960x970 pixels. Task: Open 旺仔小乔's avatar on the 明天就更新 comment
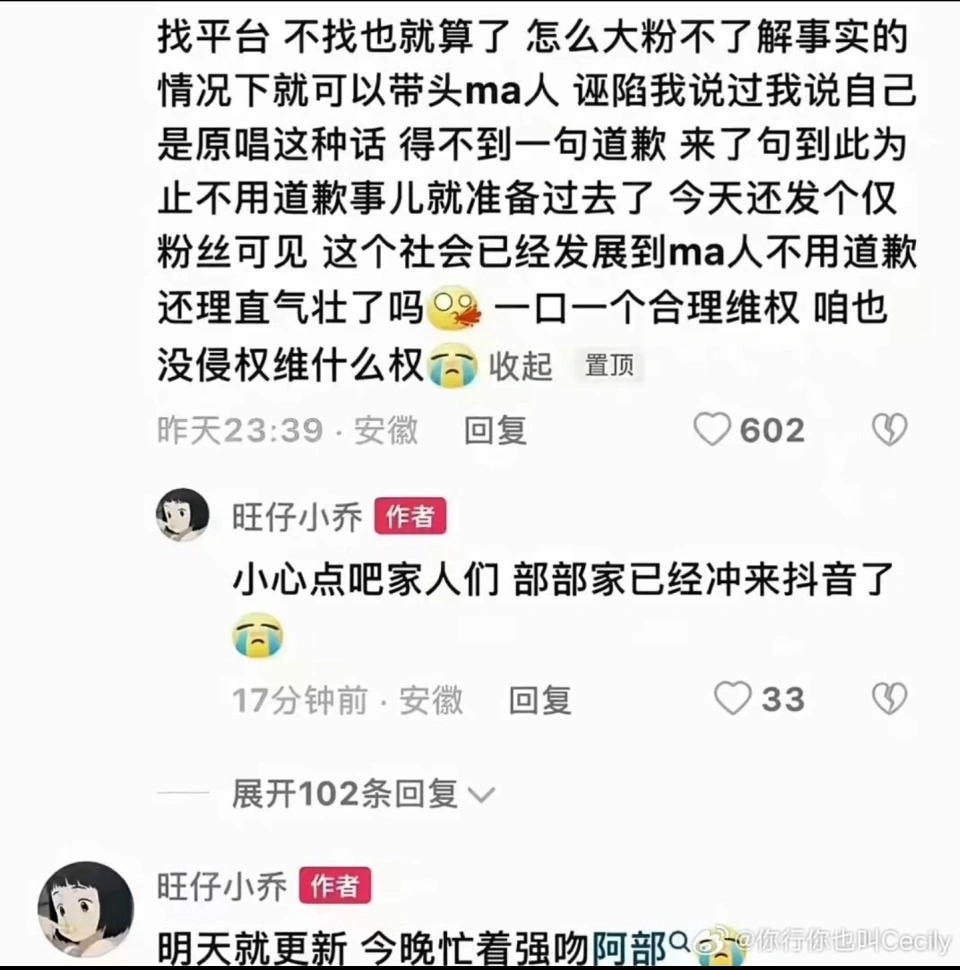pos(85,909)
